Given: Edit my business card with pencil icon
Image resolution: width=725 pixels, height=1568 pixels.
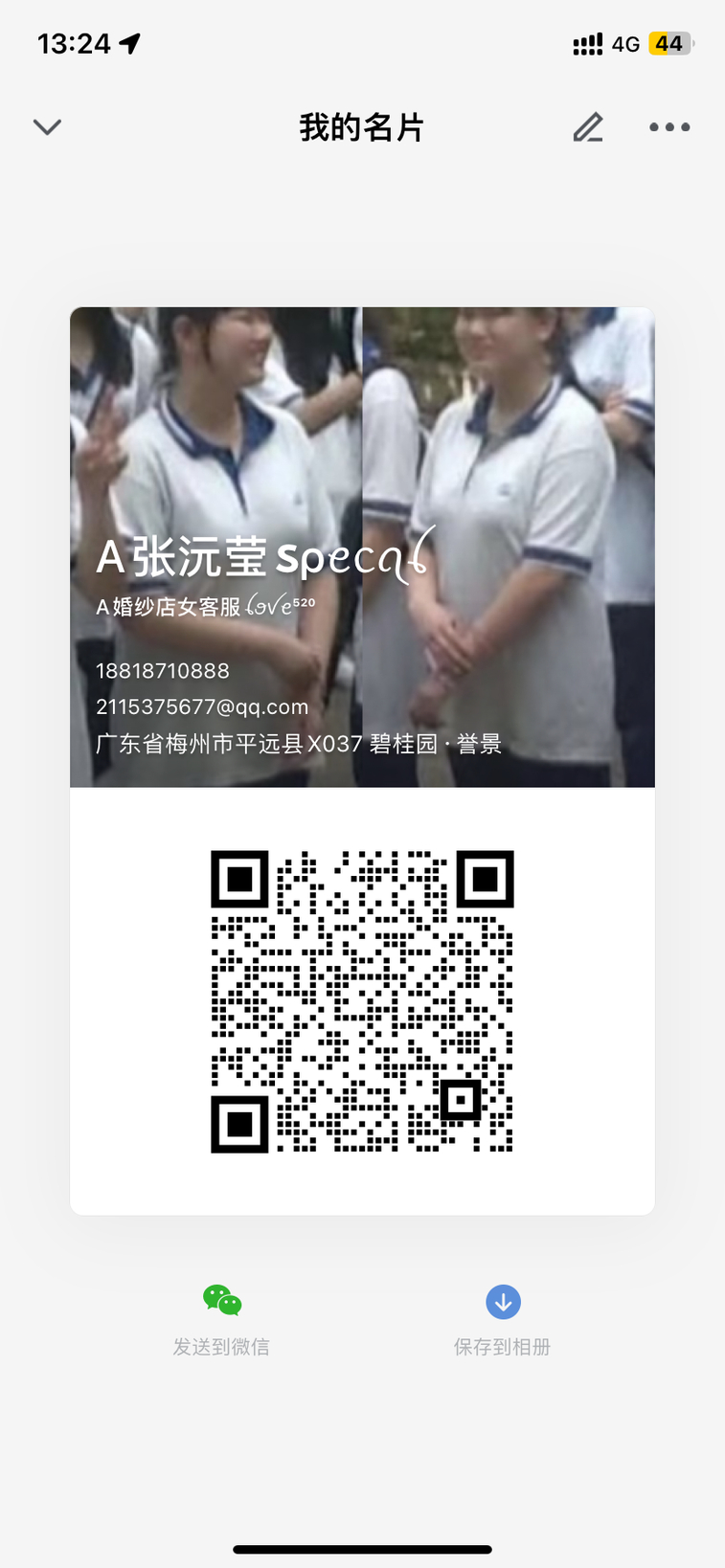Looking at the screenshot, I should click(x=588, y=127).
